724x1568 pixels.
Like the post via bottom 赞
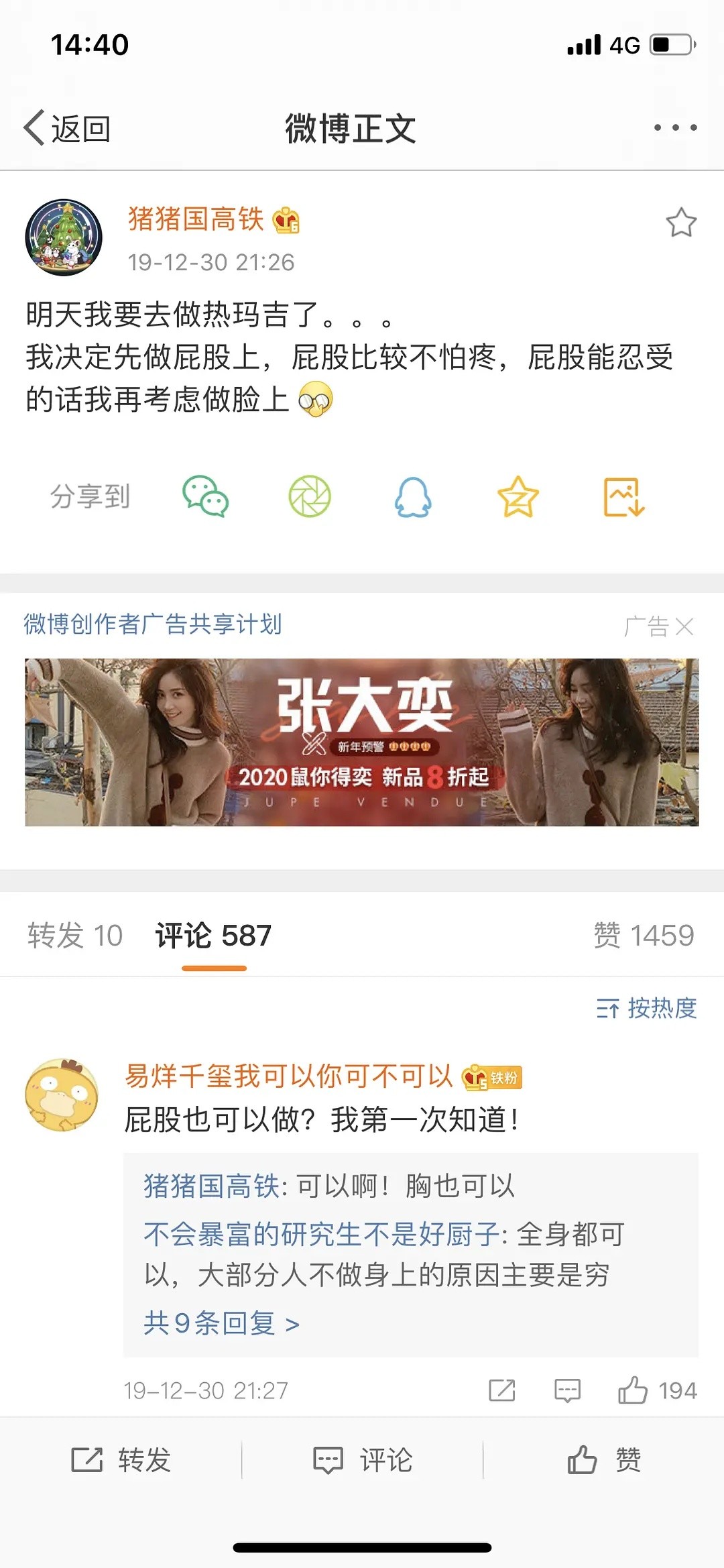pos(603,1460)
